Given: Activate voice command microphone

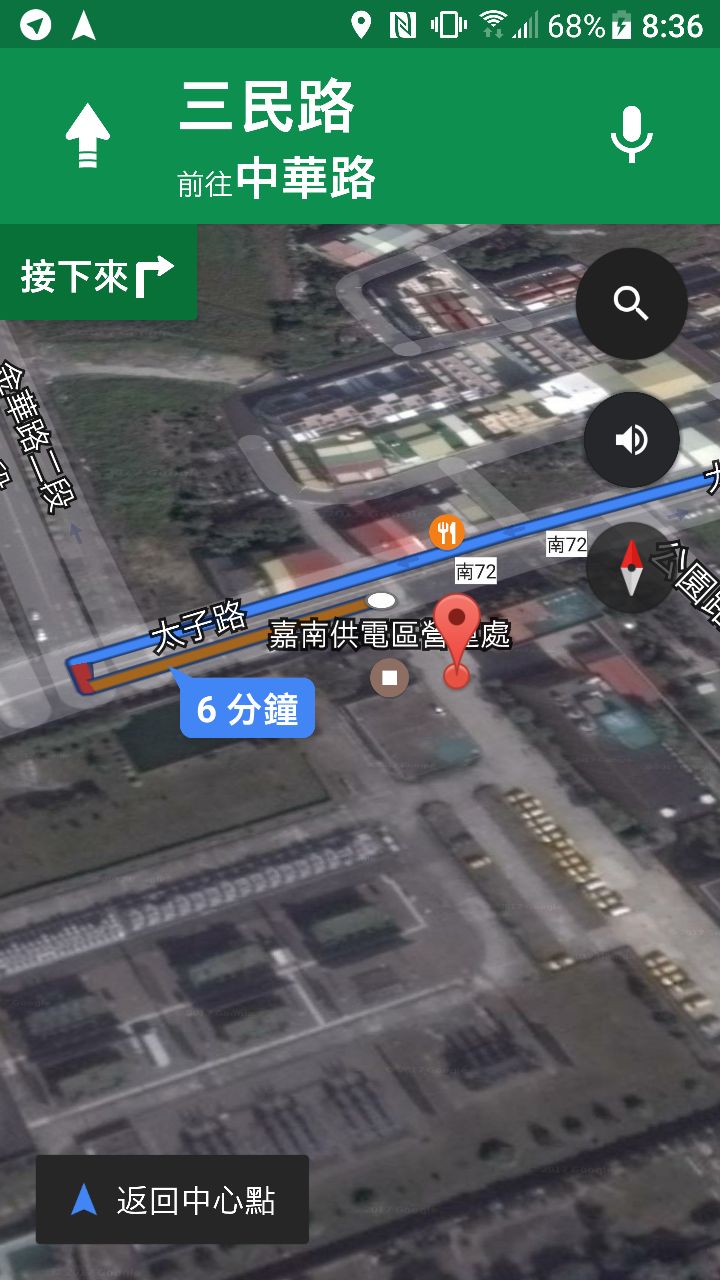Looking at the screenshot, I should click(631, 136).
